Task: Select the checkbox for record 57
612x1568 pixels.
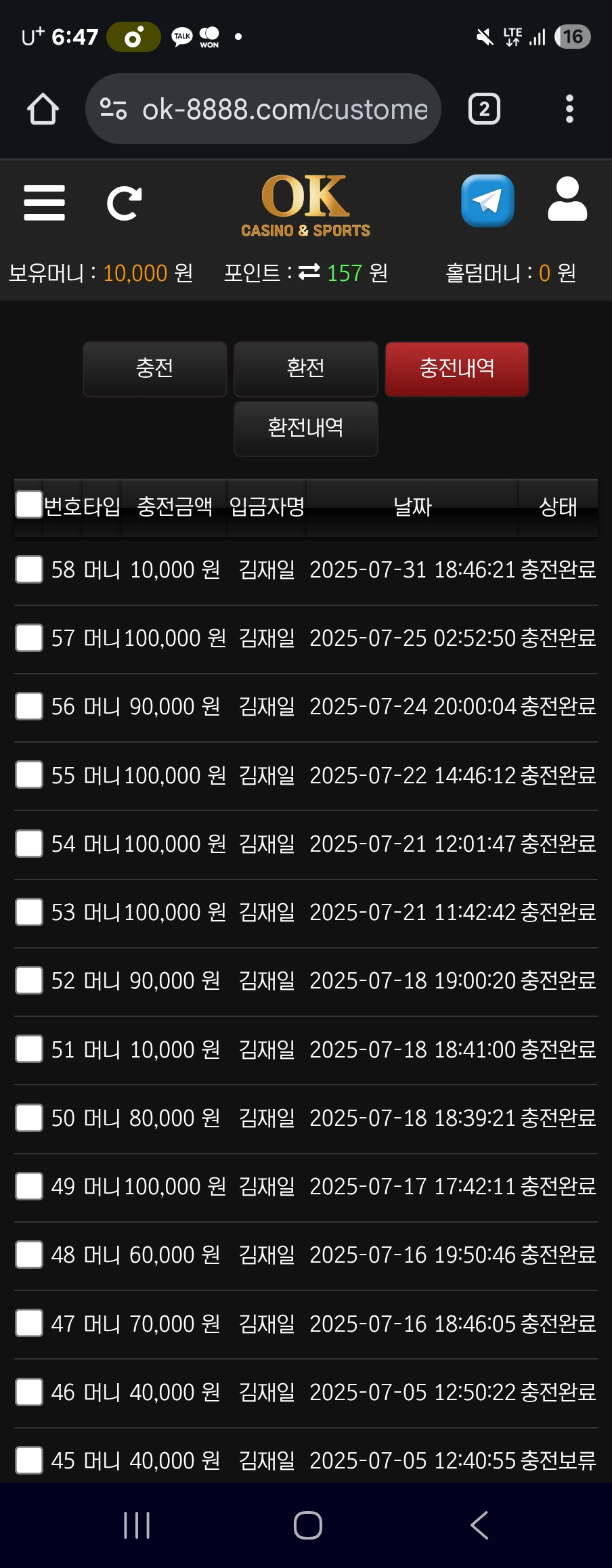Action: click(x=29, y=638)
